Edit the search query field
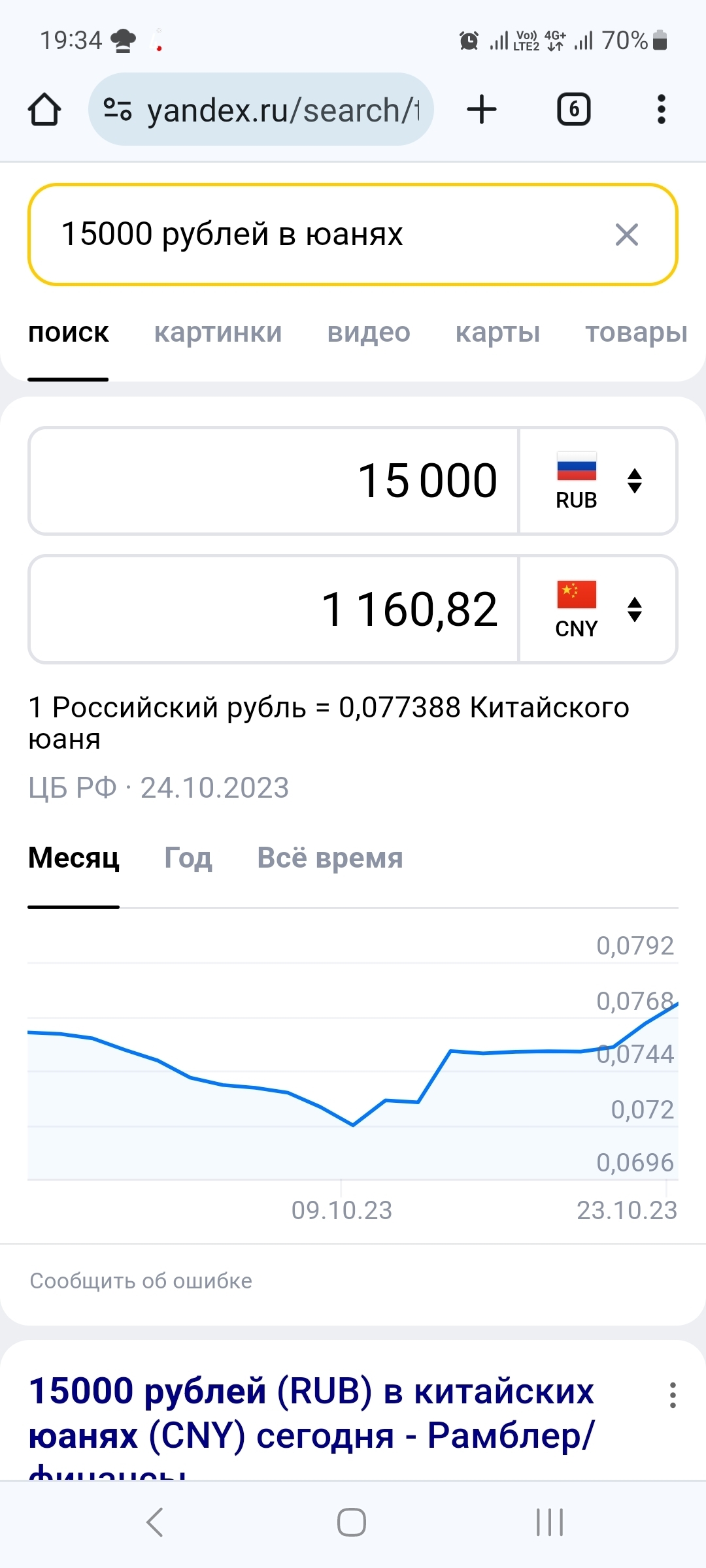 [314, 235]
